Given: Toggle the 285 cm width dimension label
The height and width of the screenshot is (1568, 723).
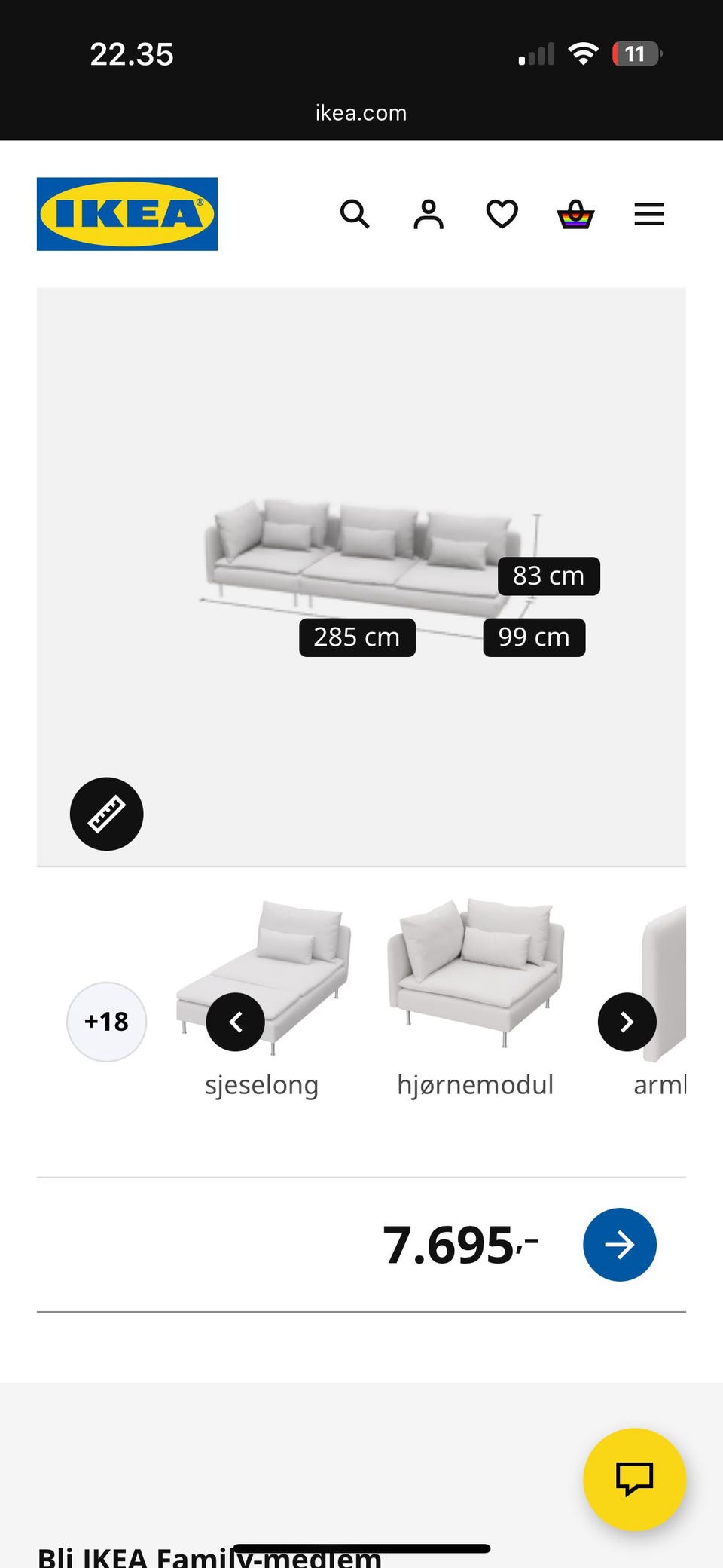Looking at the screenshot, I should pos(356,637).
